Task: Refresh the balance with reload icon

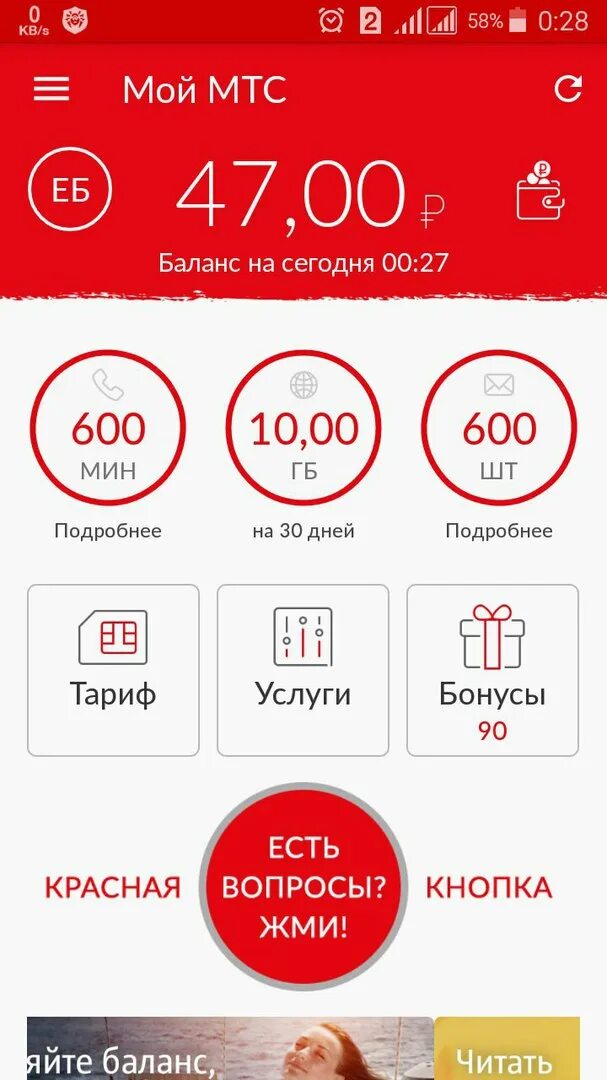Action: (568, 89)
